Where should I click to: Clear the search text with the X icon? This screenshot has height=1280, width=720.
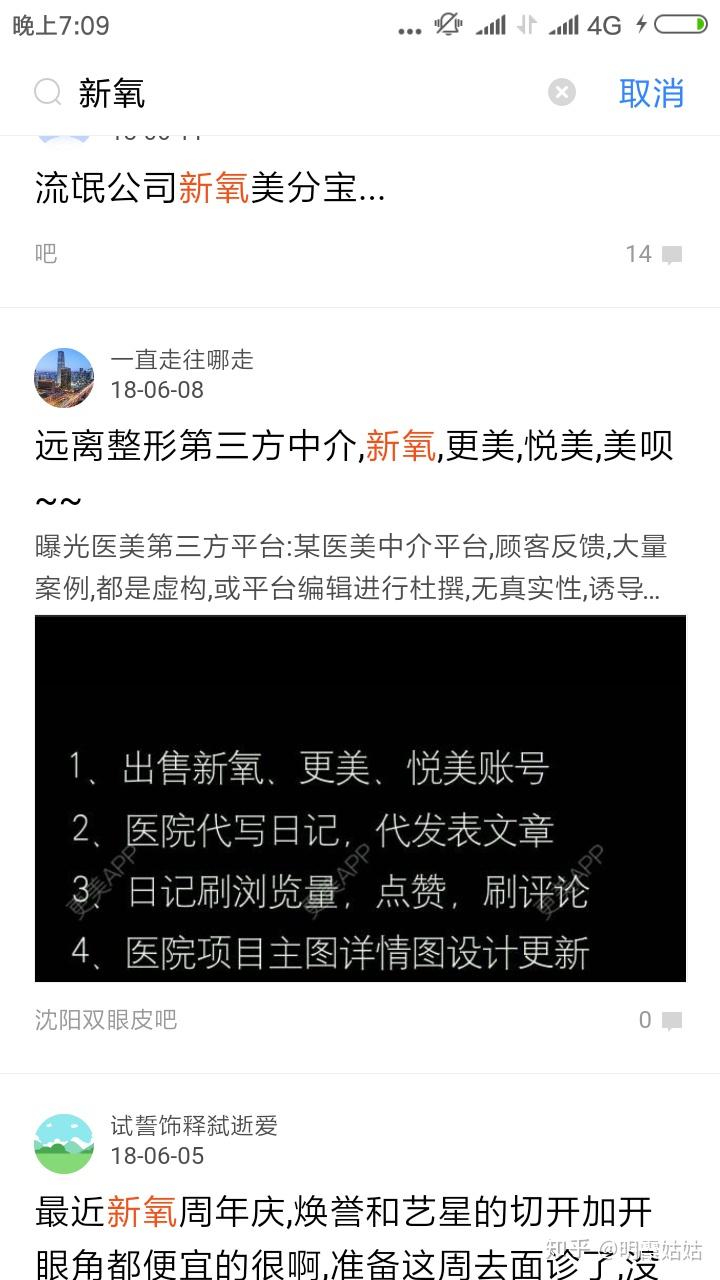562,92
